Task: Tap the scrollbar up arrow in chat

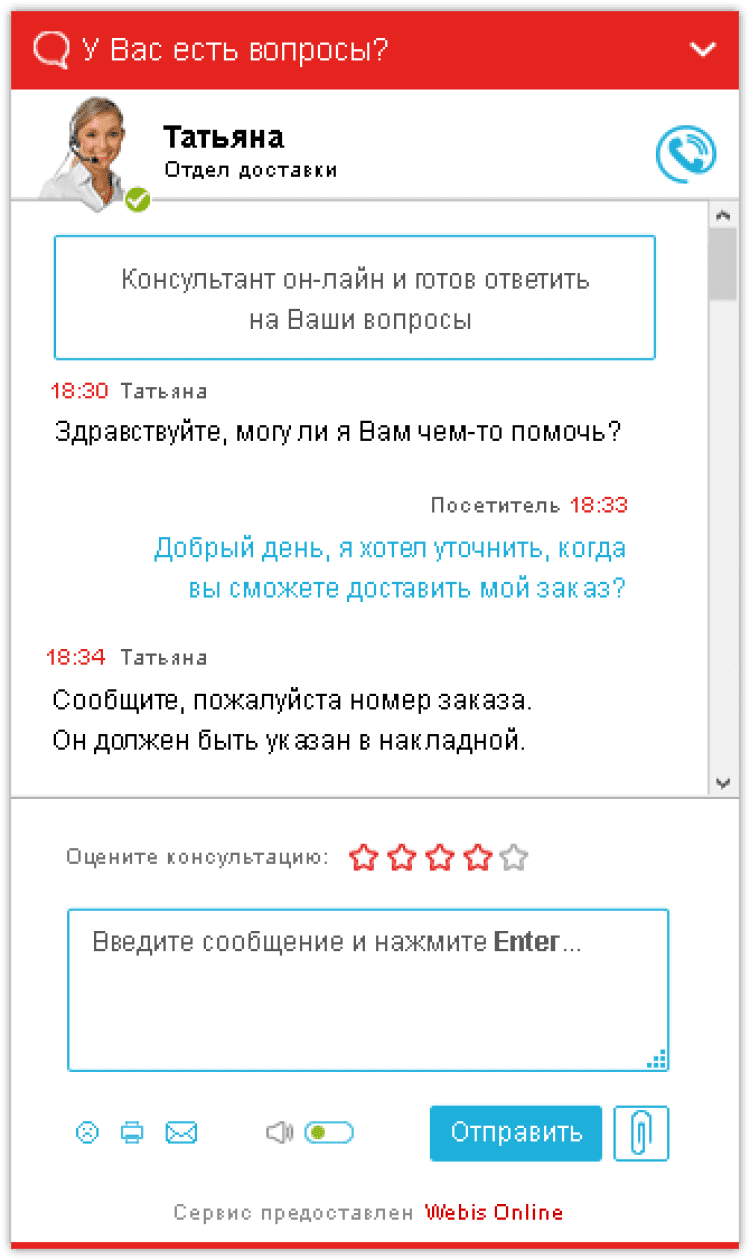Action: pyautogui.click(x=723, y=215)
